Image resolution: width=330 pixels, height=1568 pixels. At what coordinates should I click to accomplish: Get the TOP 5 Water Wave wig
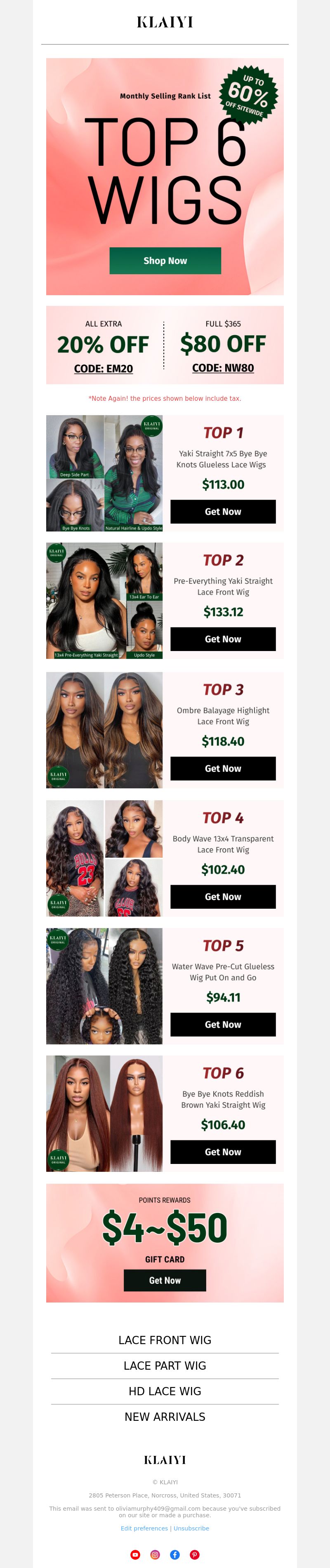click(223, 1024)
